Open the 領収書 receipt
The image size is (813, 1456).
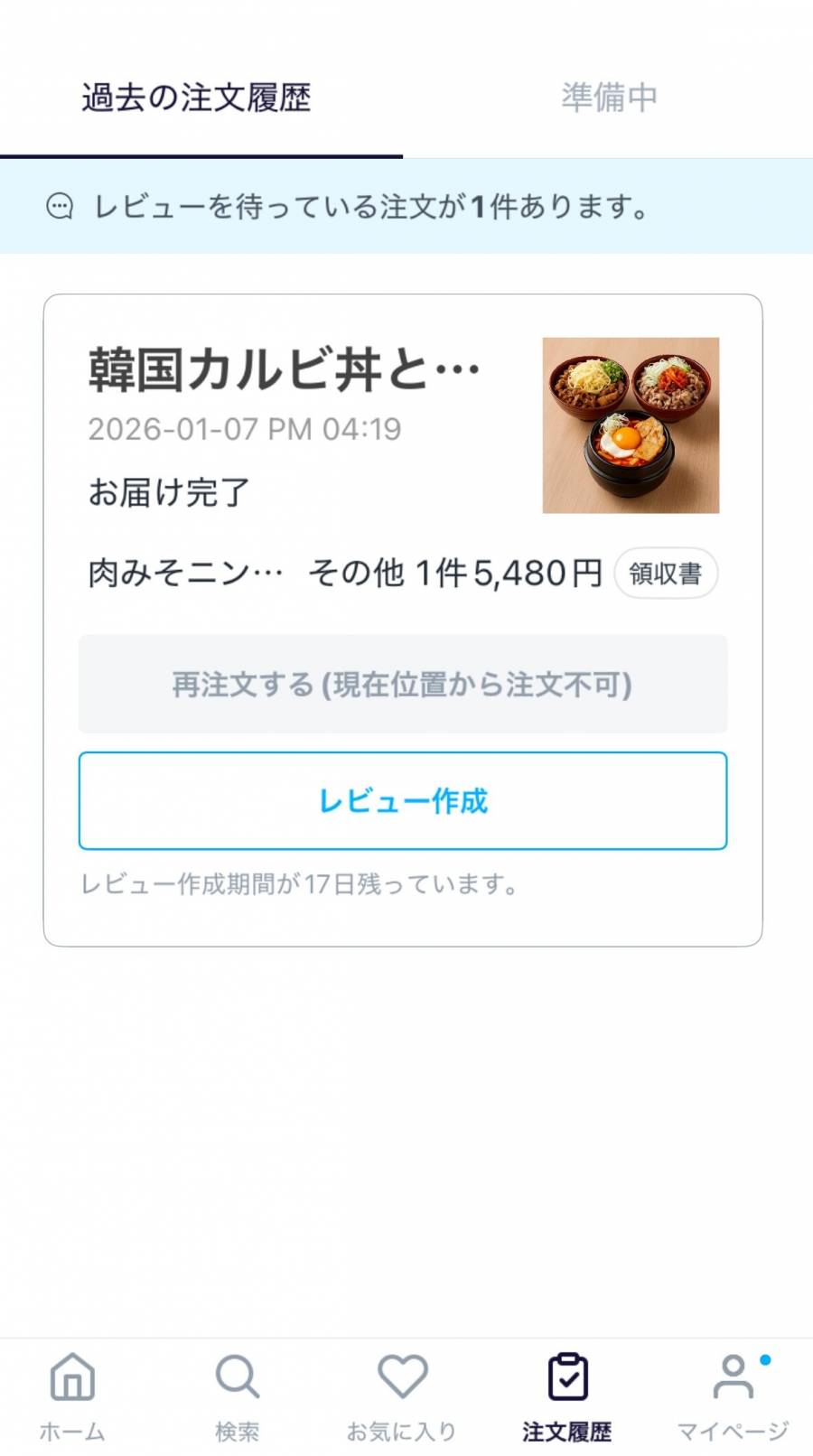tap(665, 574)
